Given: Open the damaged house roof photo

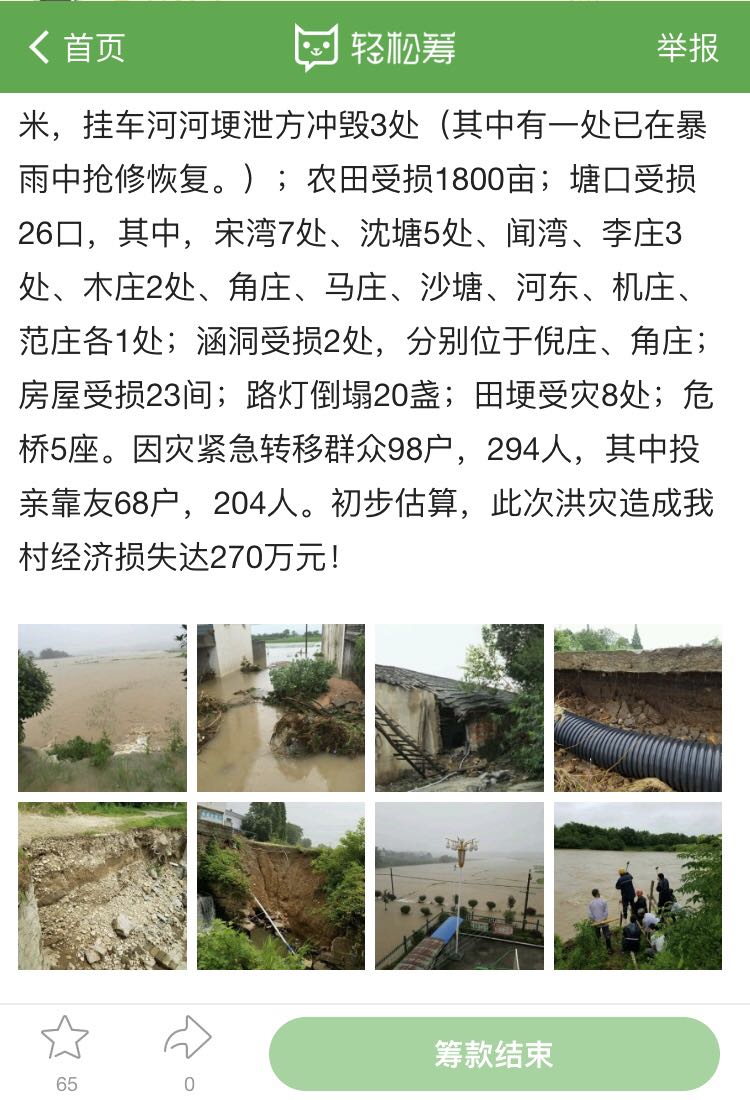Looking at the screenshot, I should (459, 708).
